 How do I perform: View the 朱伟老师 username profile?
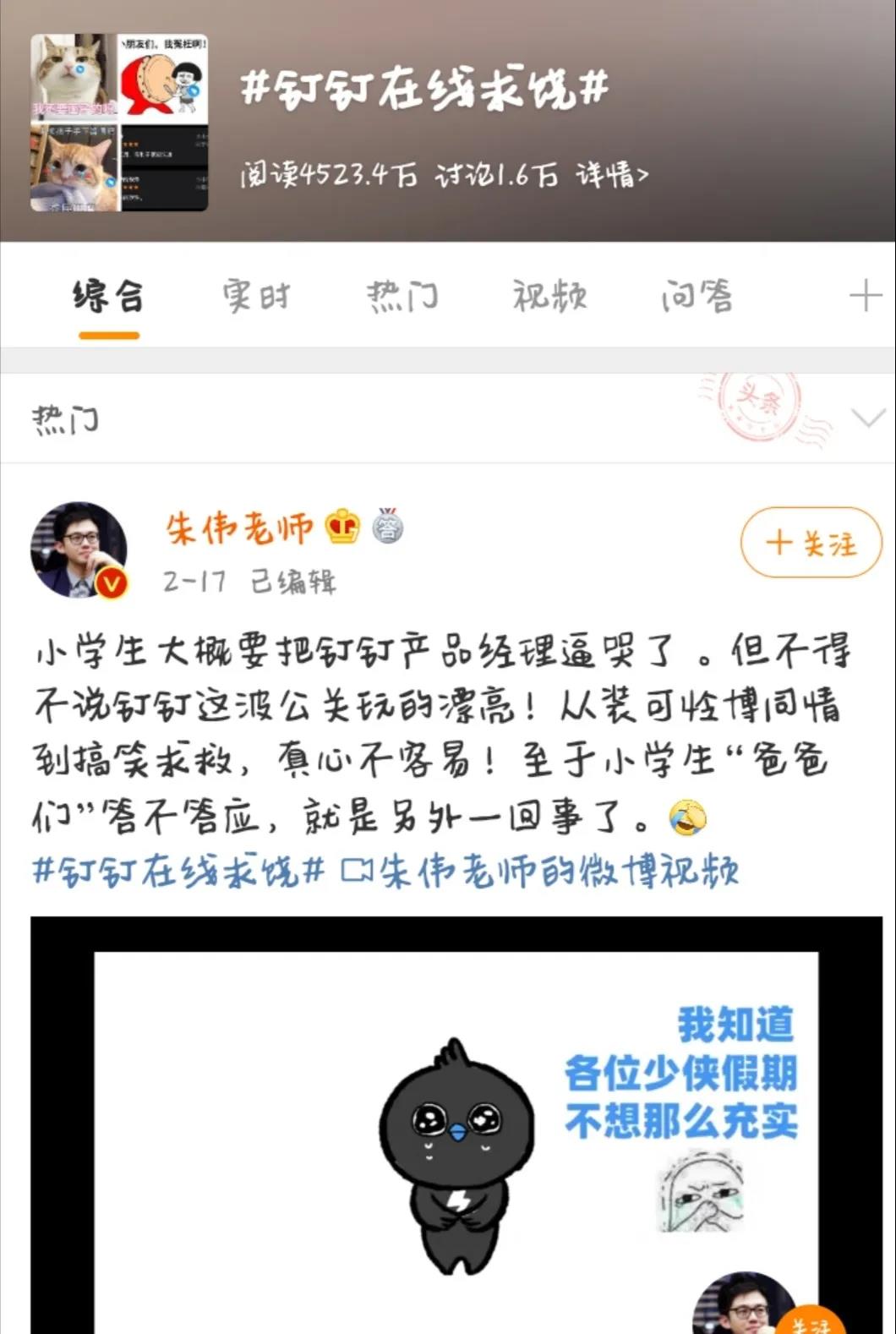tap(239, 528)
